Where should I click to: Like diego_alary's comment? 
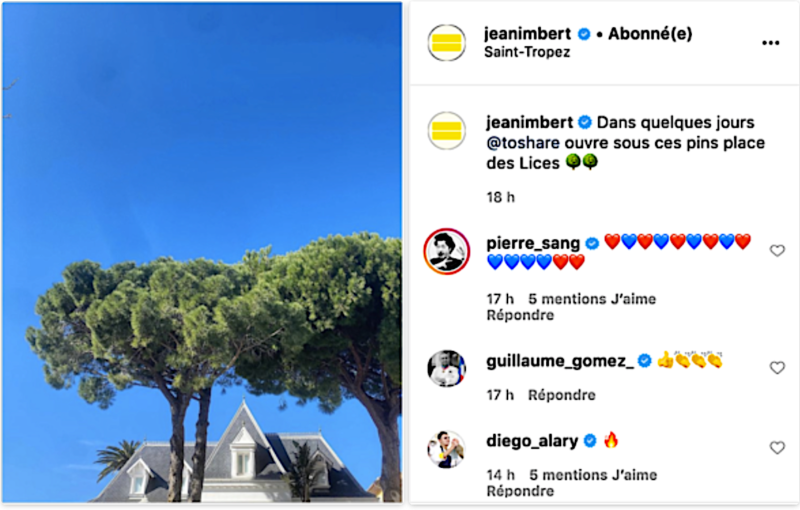777,448
